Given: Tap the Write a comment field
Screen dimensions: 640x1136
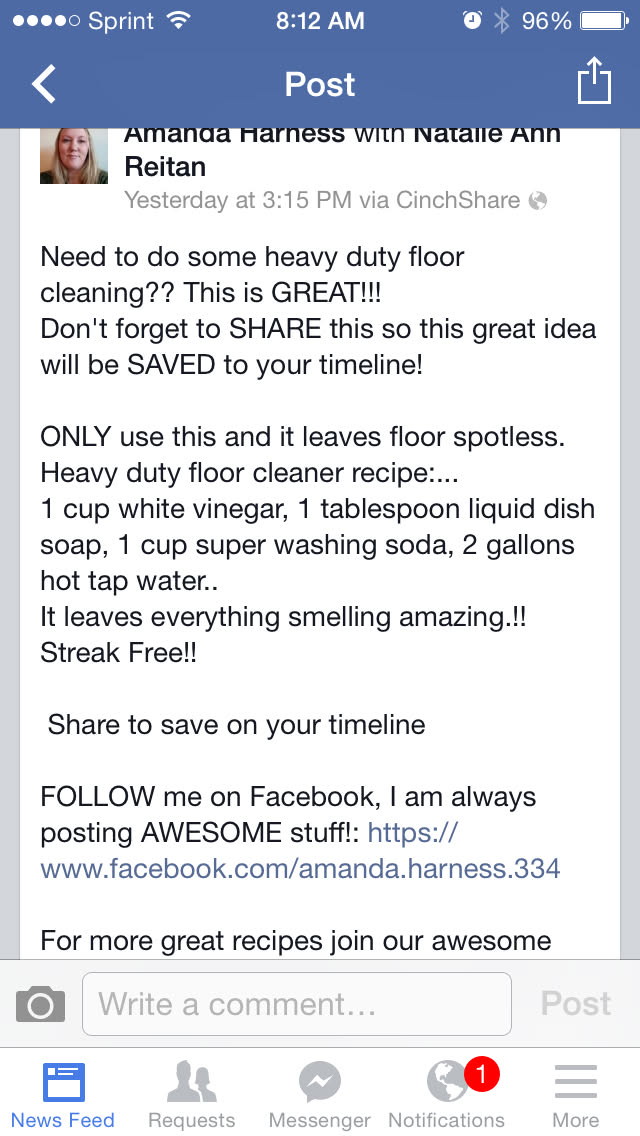Looking at the screenshot, I should 296,1004.
